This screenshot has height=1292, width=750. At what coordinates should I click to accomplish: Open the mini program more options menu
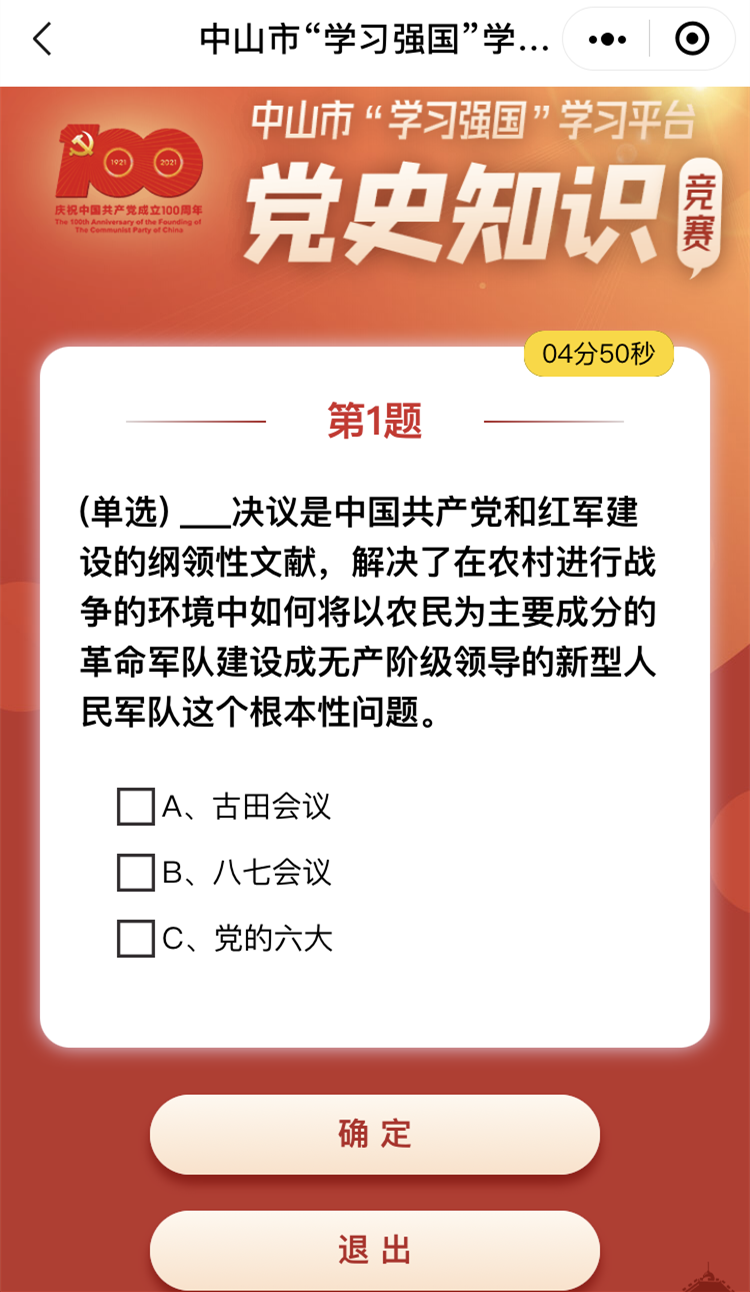coord(607,40)
